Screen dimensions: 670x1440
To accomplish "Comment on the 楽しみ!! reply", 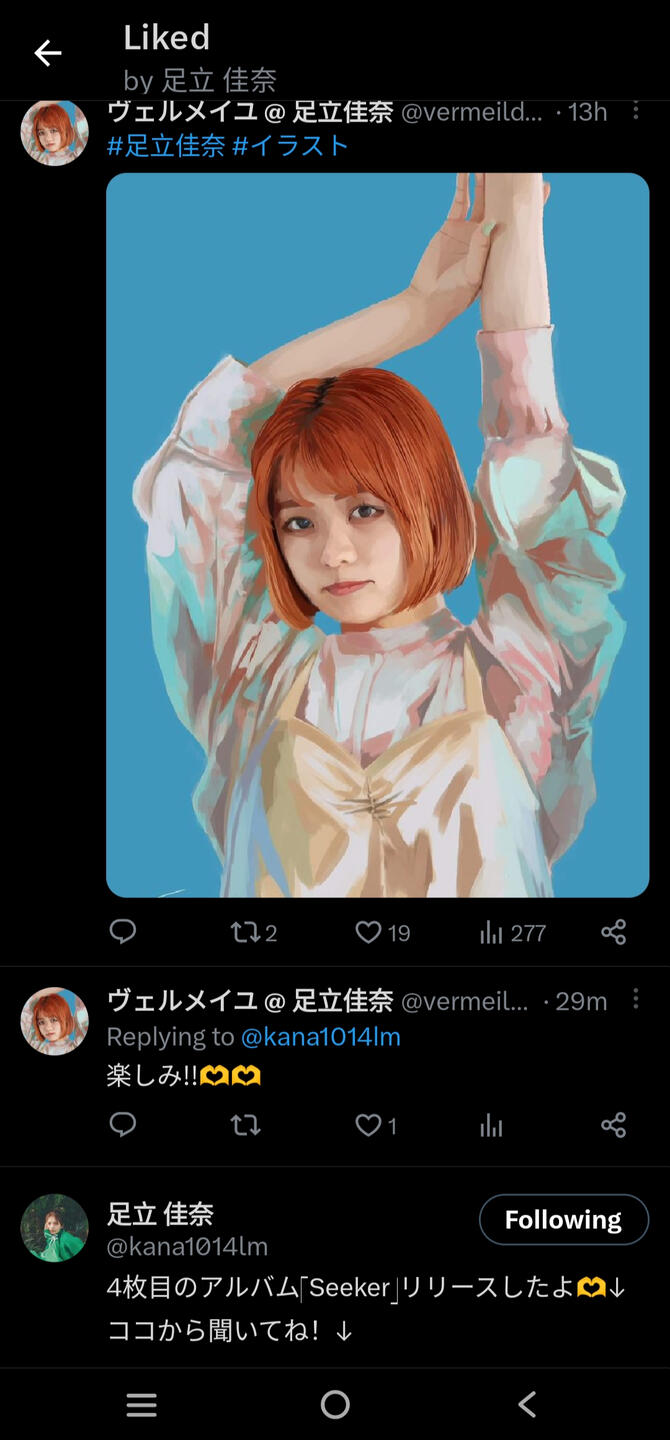I will click(122, 1125).
